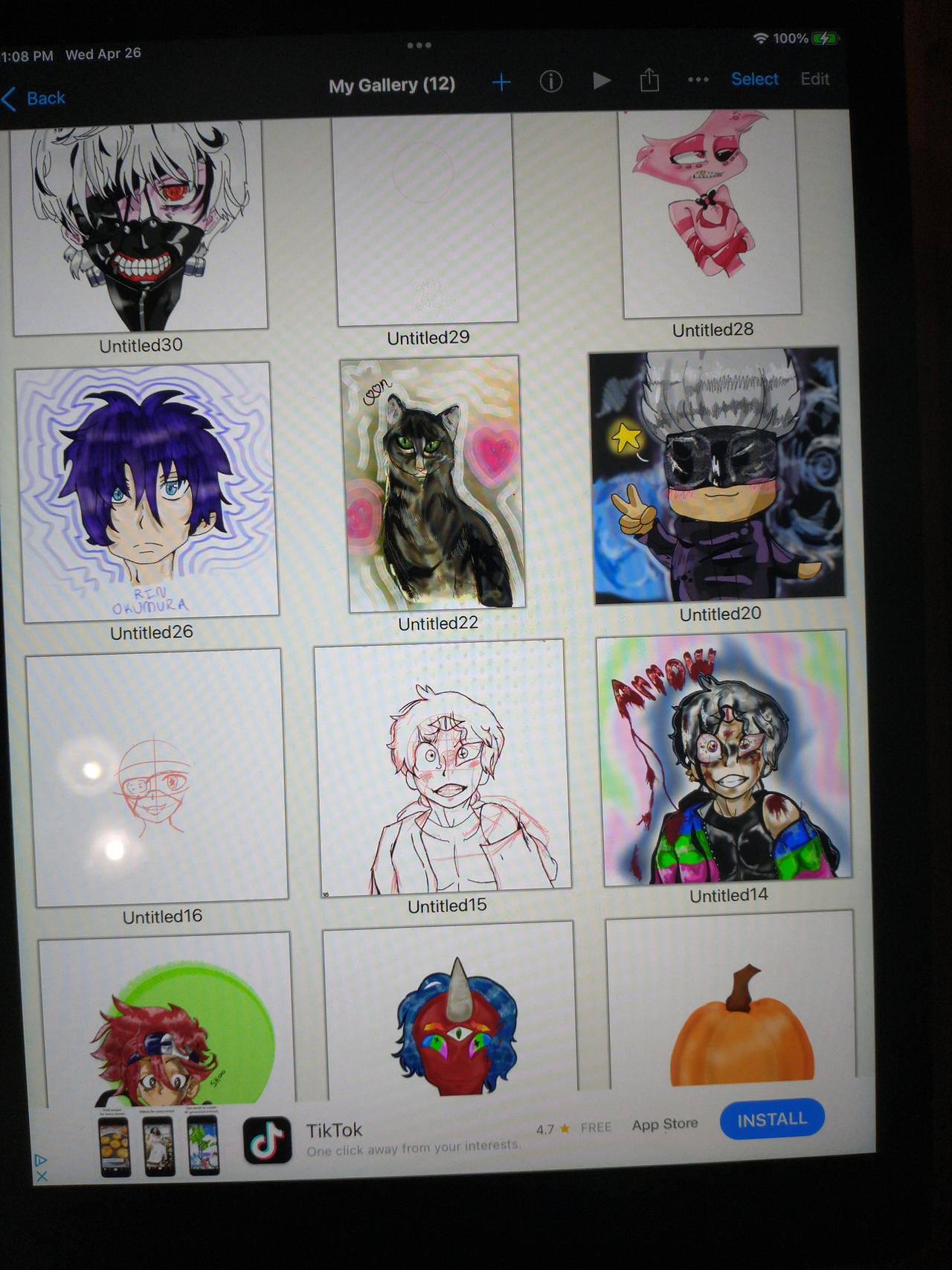Open the iPad multitasking dots menu
Viewport: 952px width, 1270px height.
pyautogui.click(x=419, y=45)
